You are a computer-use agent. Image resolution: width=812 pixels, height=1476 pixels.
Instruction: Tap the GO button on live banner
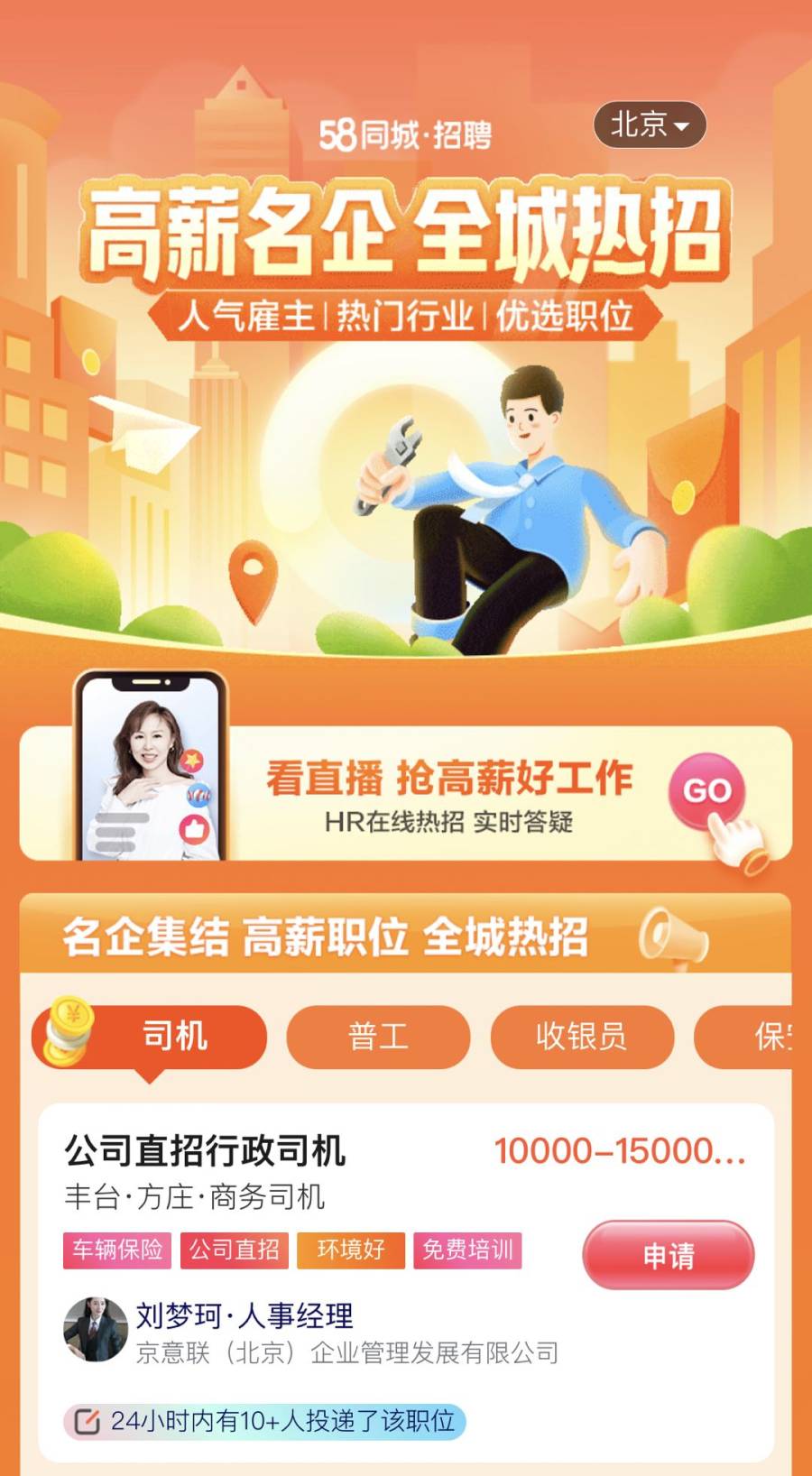707,791
